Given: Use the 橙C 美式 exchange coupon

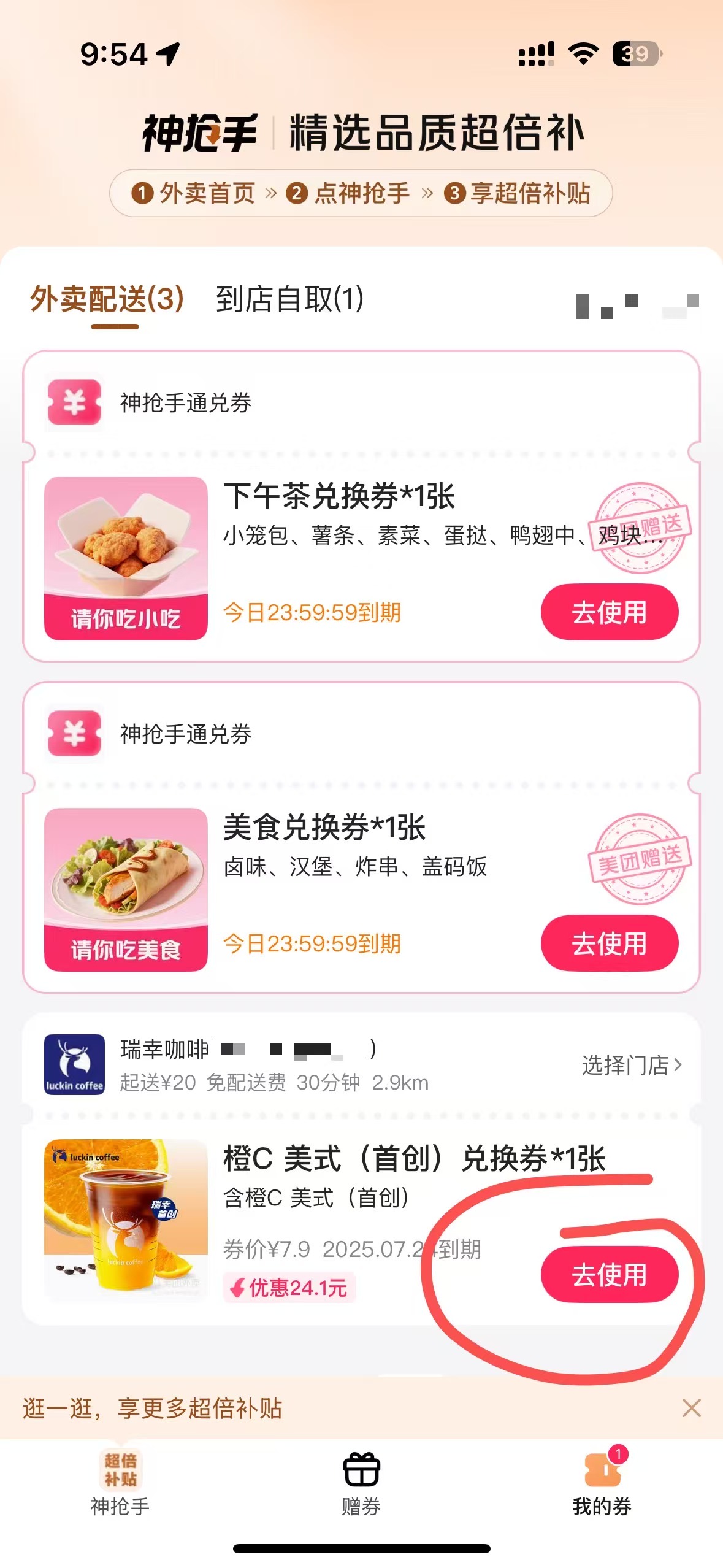Looking at the screenshot, I should 609,1274.
